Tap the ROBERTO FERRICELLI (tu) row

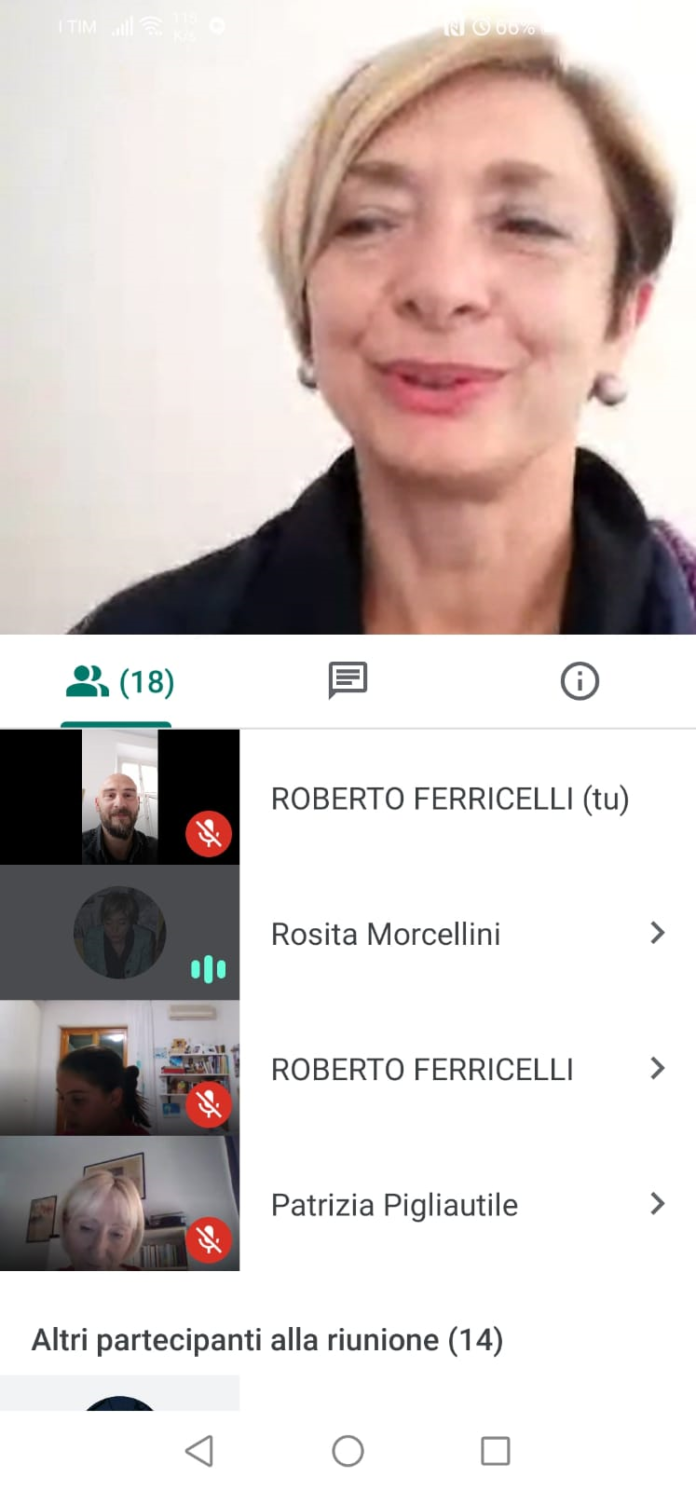coord(348,798)
